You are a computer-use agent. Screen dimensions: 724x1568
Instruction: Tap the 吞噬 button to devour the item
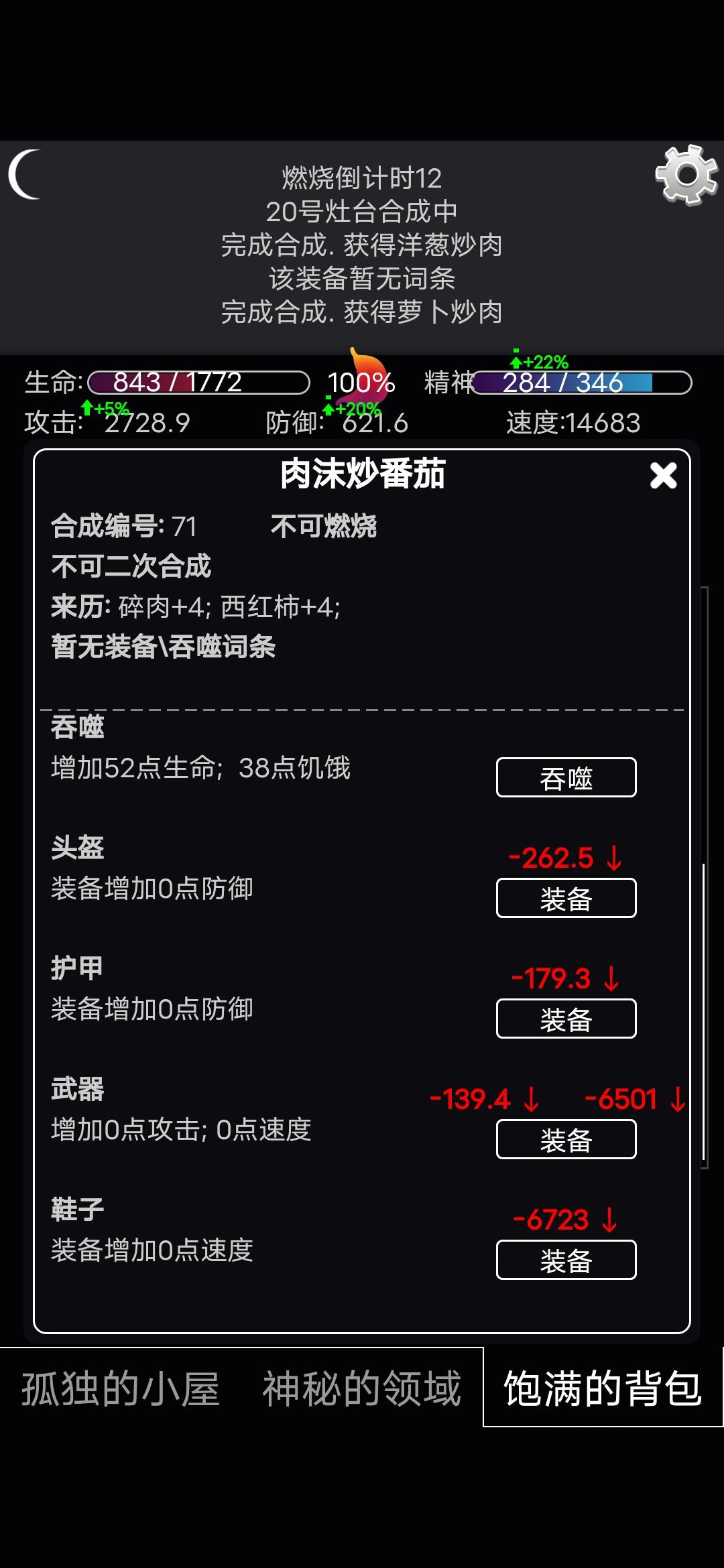(566, 777)
